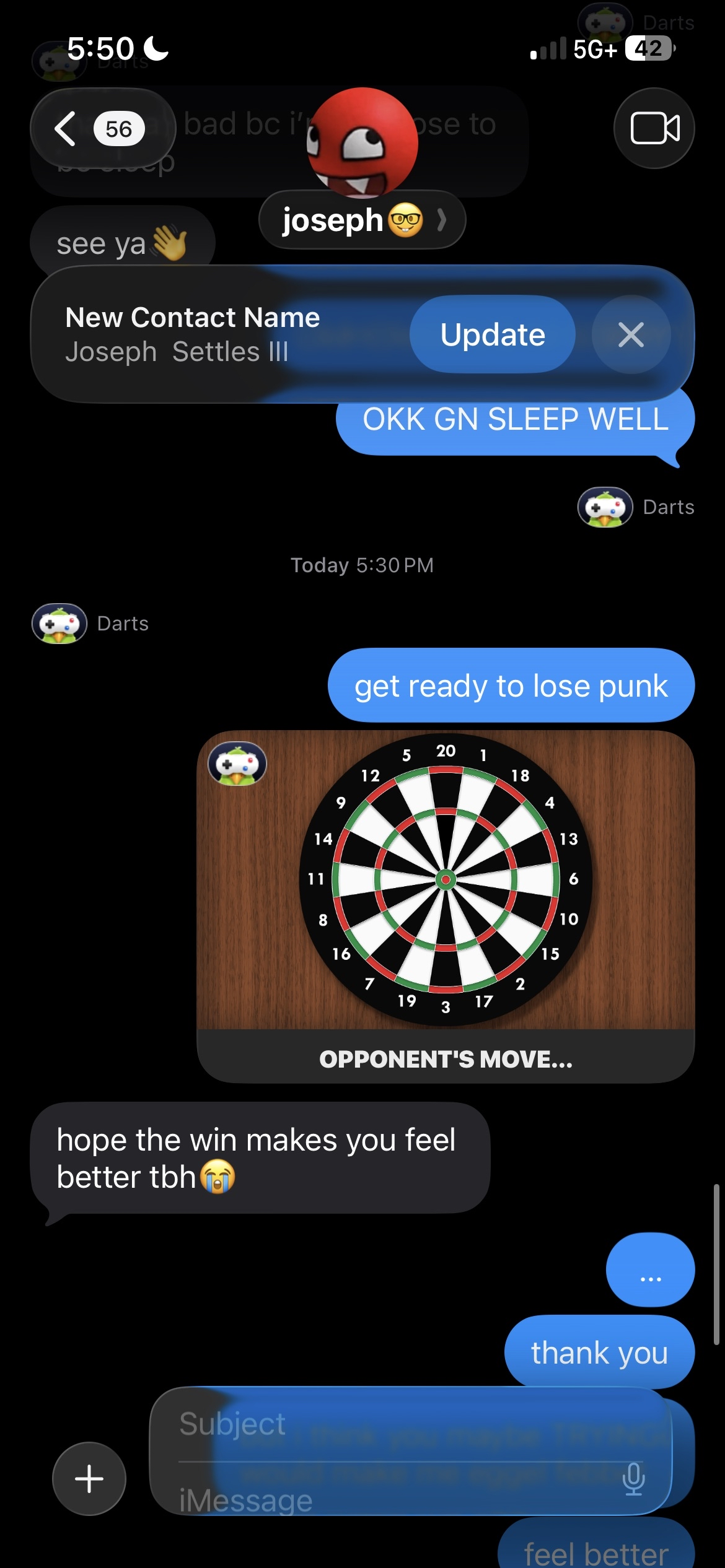725x1568 pixels.
Task: Start dictation with the microphone icon
Action: 633,1479
